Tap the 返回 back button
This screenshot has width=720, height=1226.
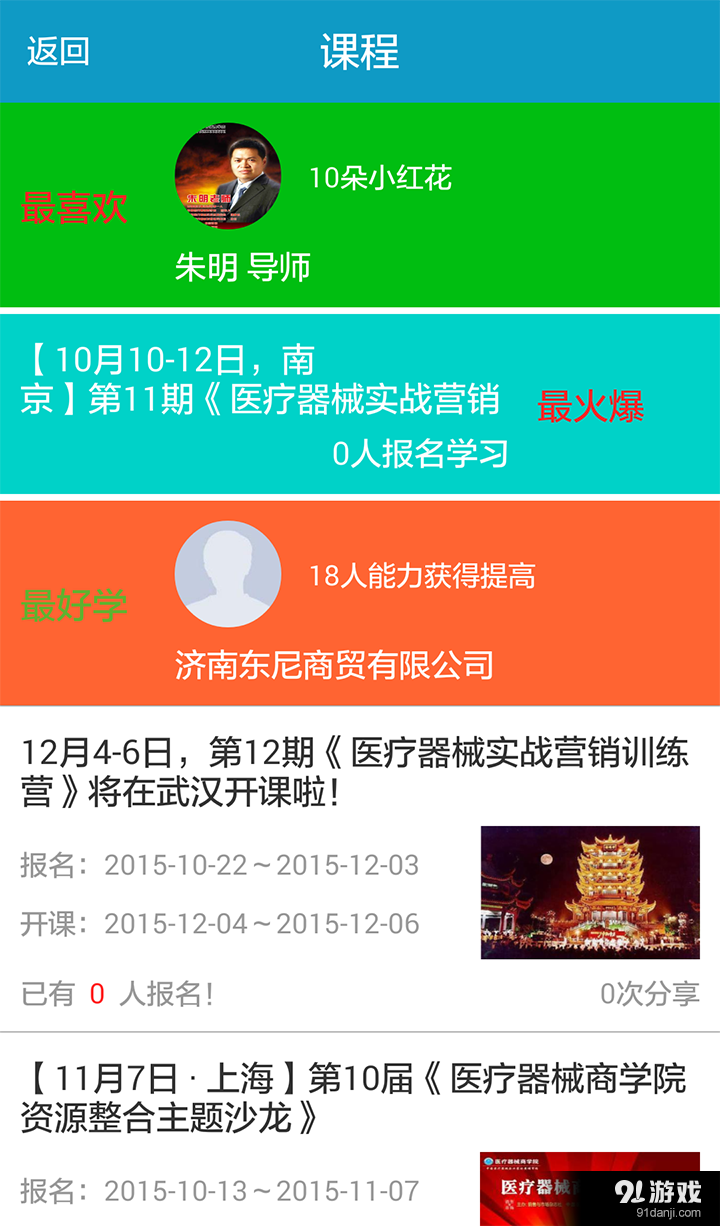pos(57,52)
